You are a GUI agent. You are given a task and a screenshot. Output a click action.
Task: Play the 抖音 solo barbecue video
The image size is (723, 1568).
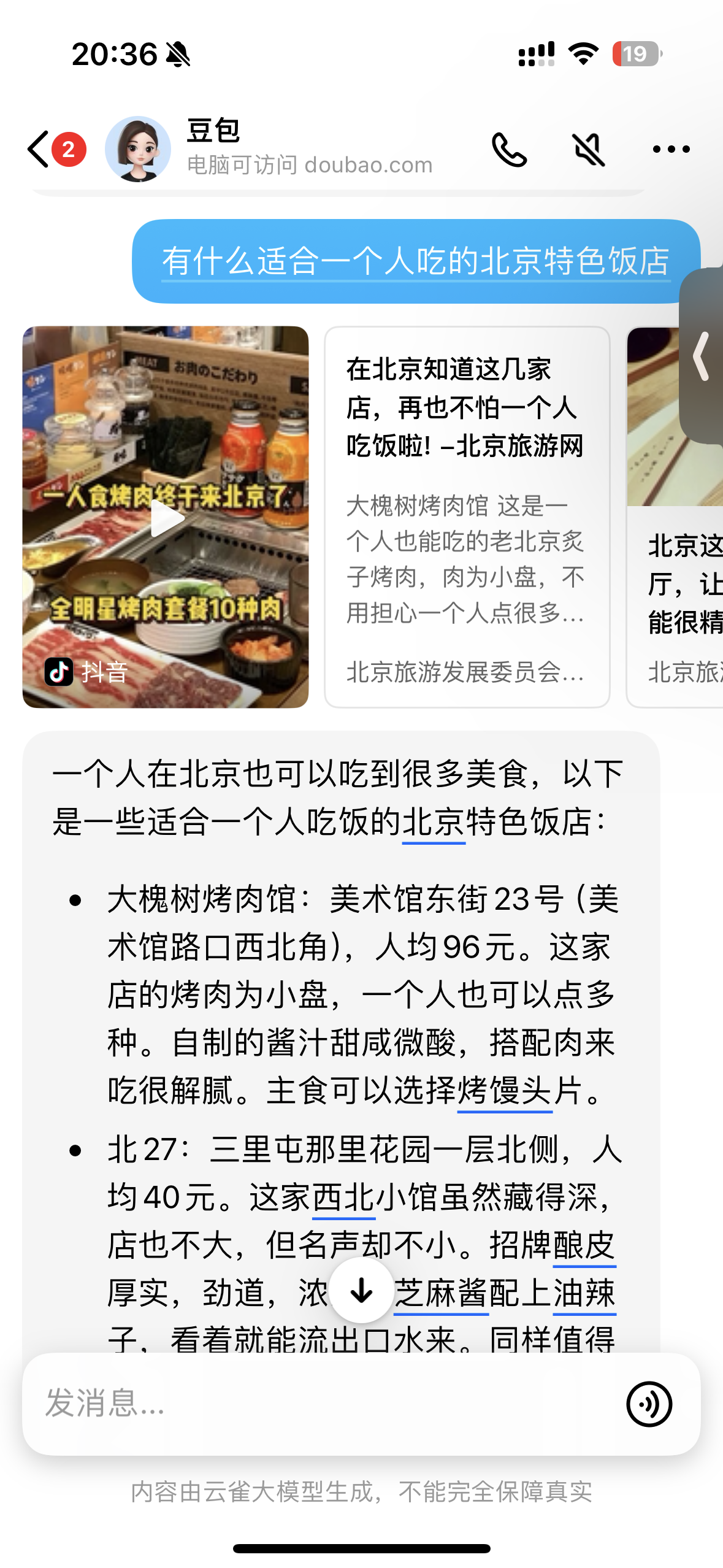pyautogui.click(x=166, y=517)
